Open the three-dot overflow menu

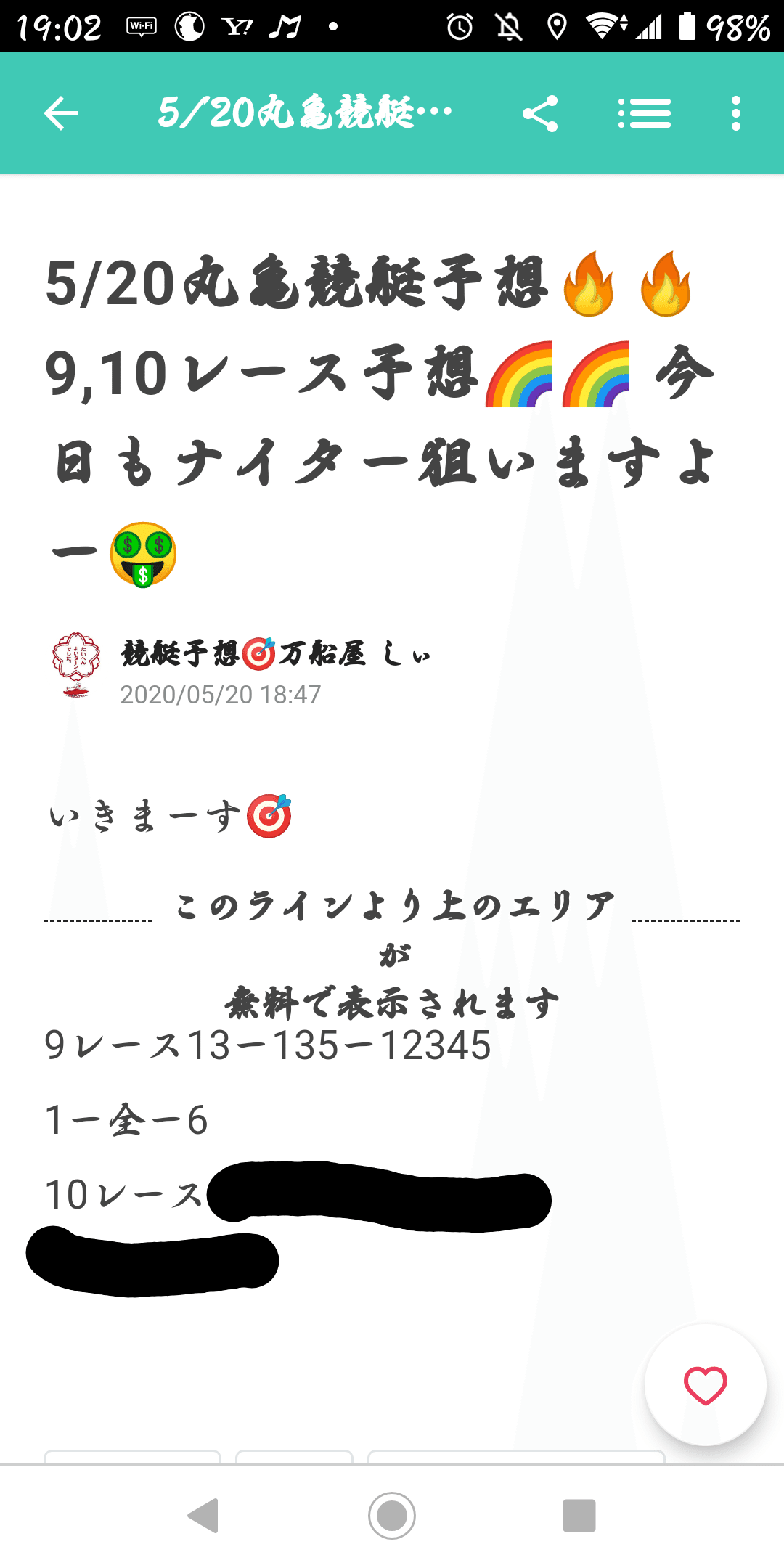(x=736, y=113)
